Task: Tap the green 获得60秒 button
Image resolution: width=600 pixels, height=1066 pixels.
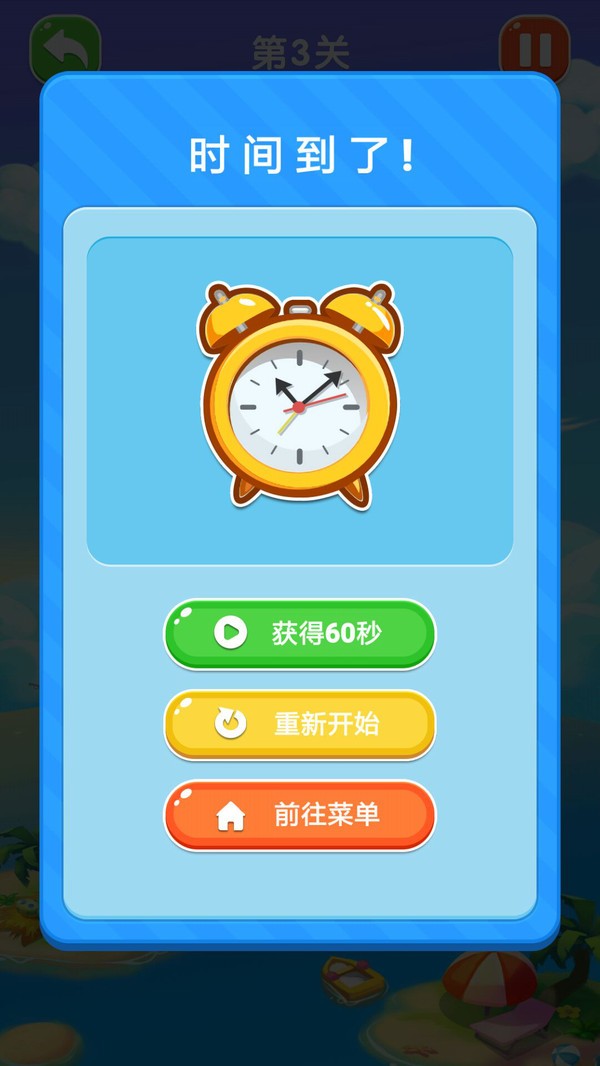Action: tap(300, 633)
